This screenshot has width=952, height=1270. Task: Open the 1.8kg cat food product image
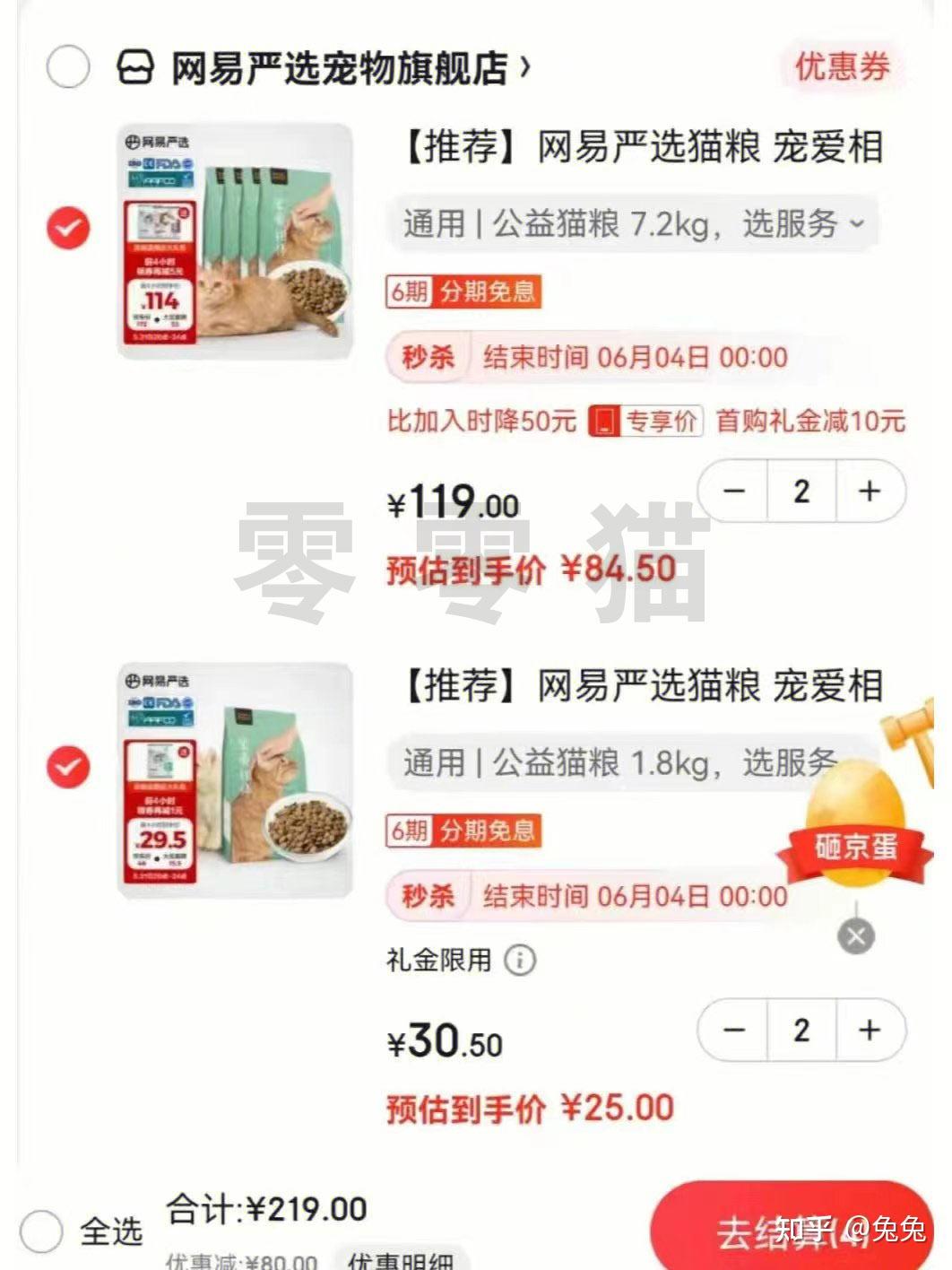pos(236,780)
